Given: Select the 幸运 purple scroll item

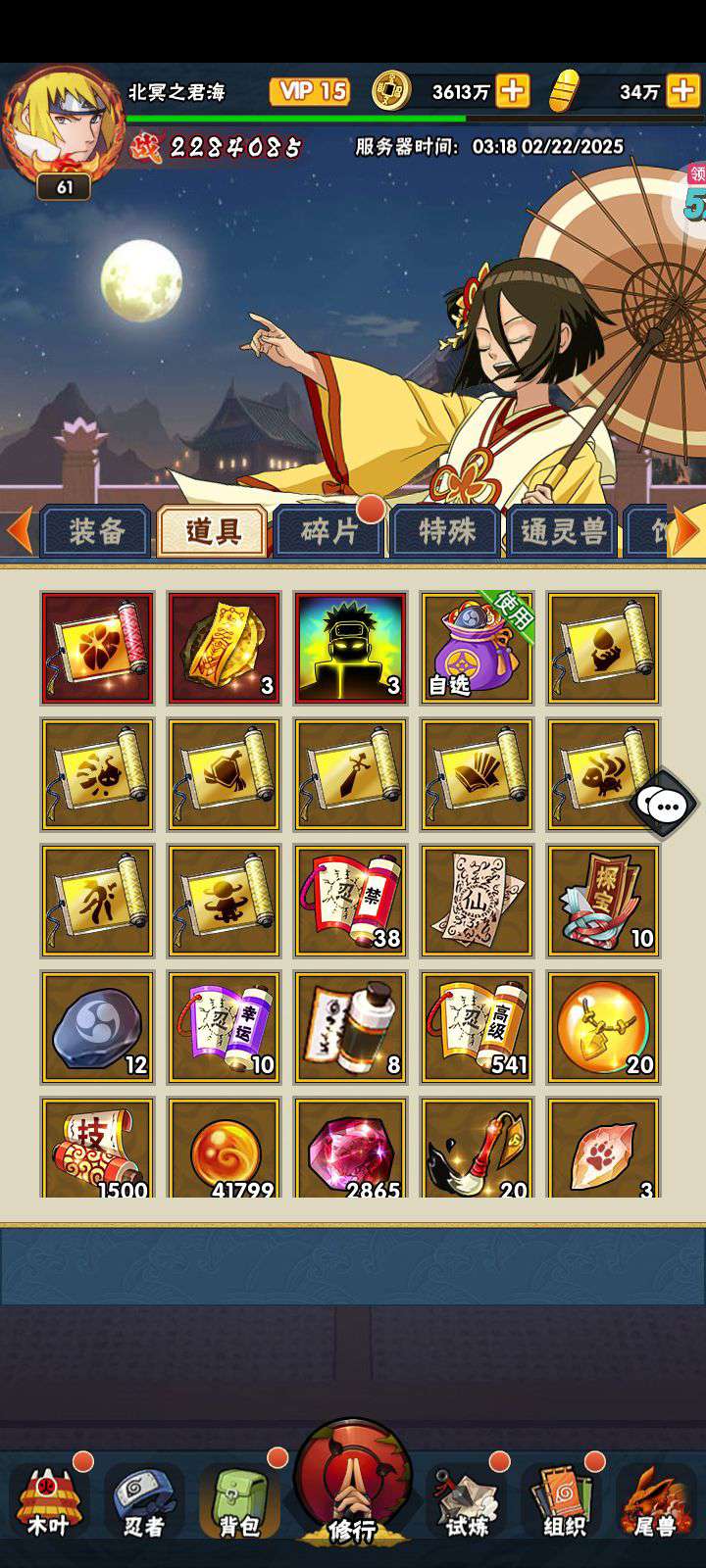Looking at the screenshot, I should (224, 1027).
